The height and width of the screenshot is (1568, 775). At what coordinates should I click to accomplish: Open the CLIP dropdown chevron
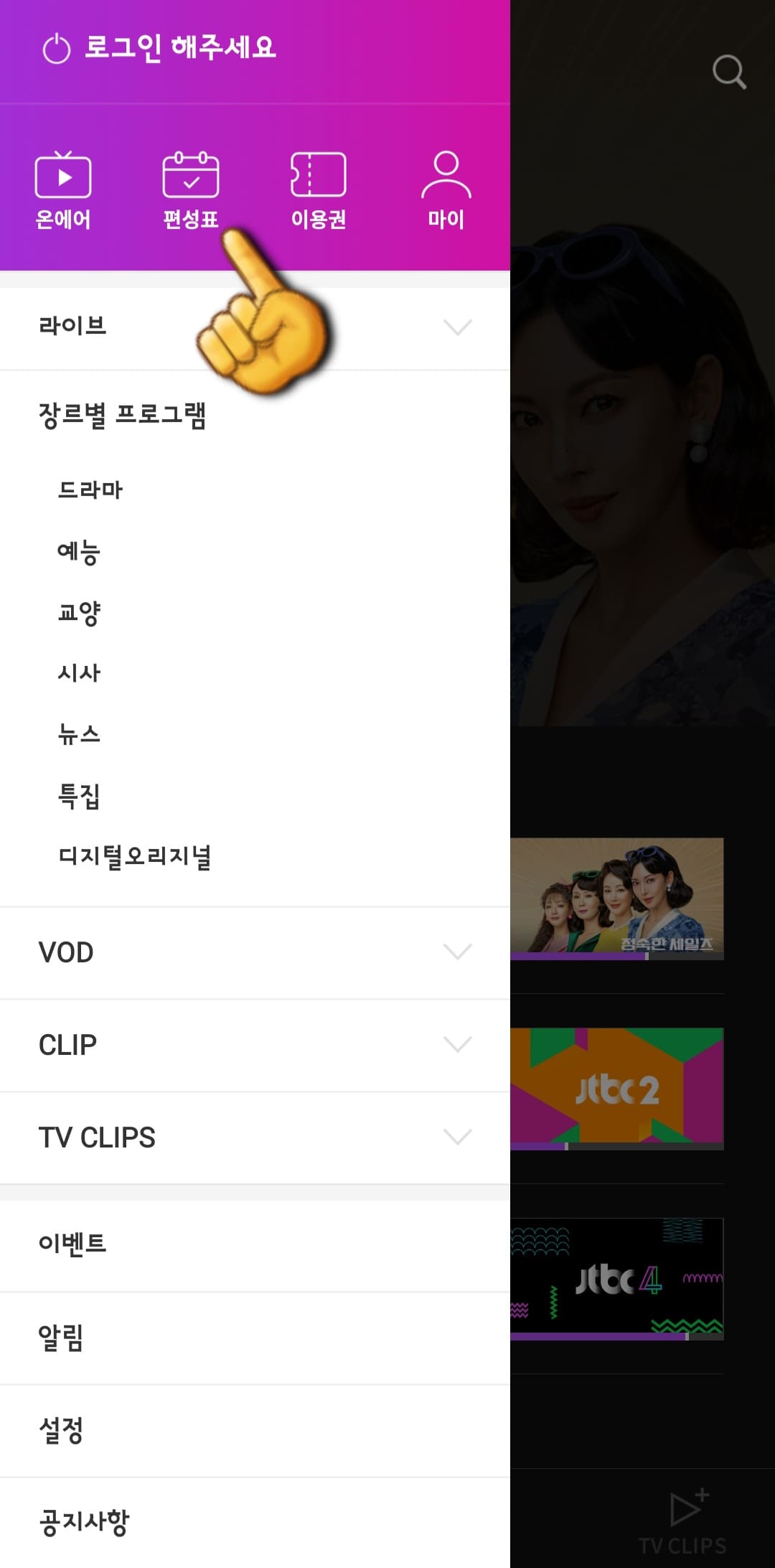[x=457, y=1046]
